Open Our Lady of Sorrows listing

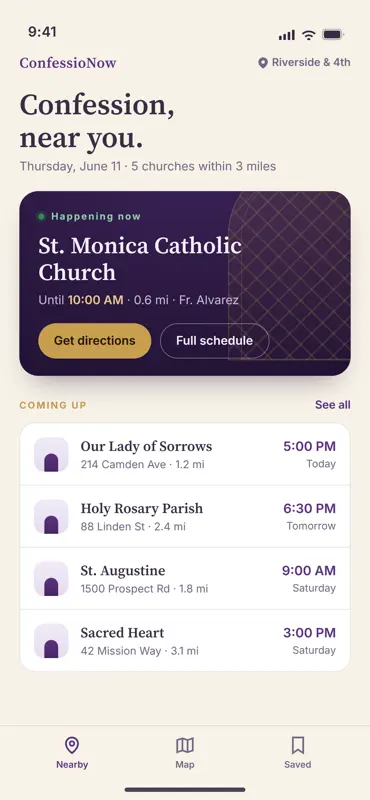(185, 454)
